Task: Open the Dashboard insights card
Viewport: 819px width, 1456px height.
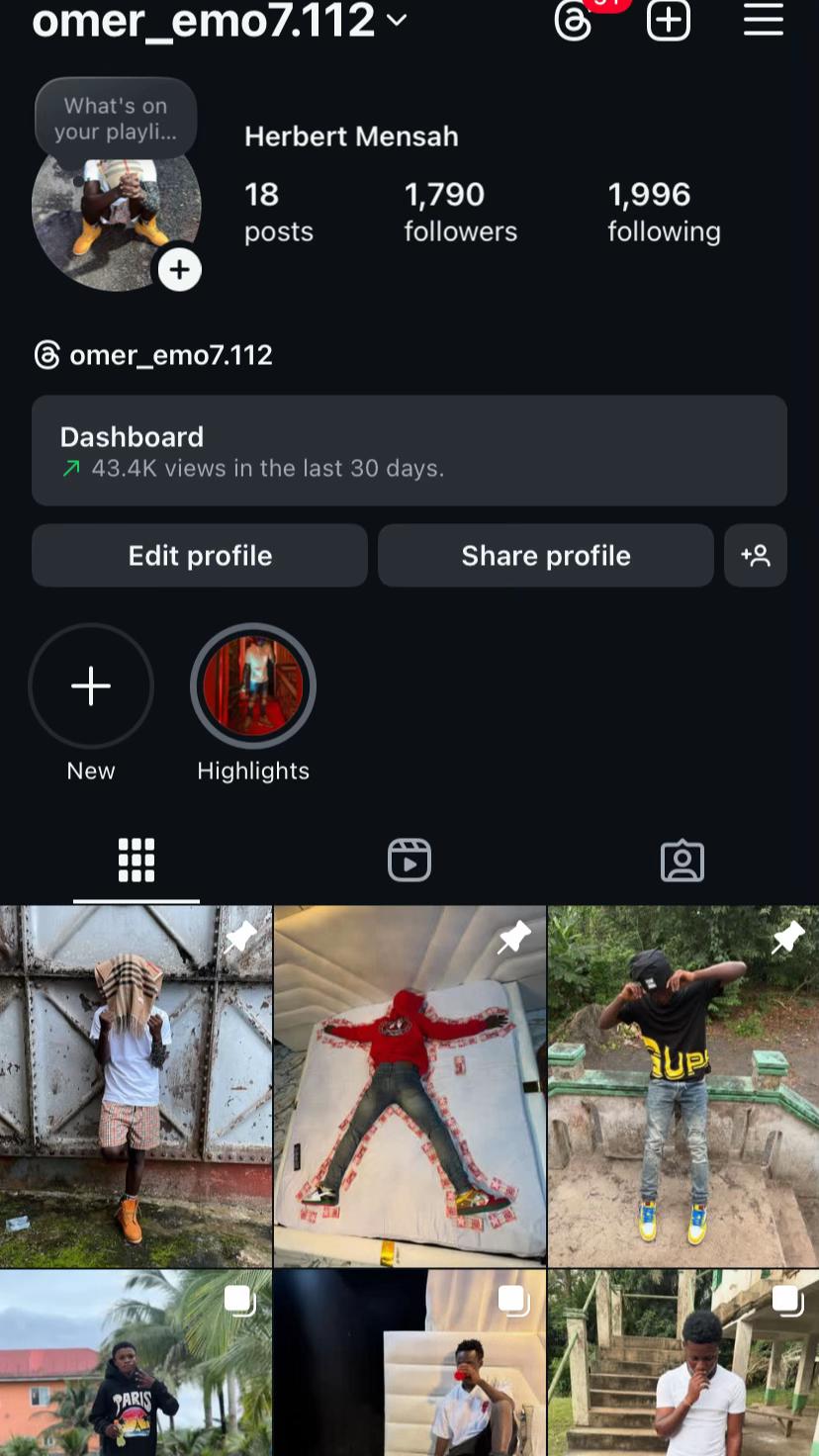Action: [409, 451]
